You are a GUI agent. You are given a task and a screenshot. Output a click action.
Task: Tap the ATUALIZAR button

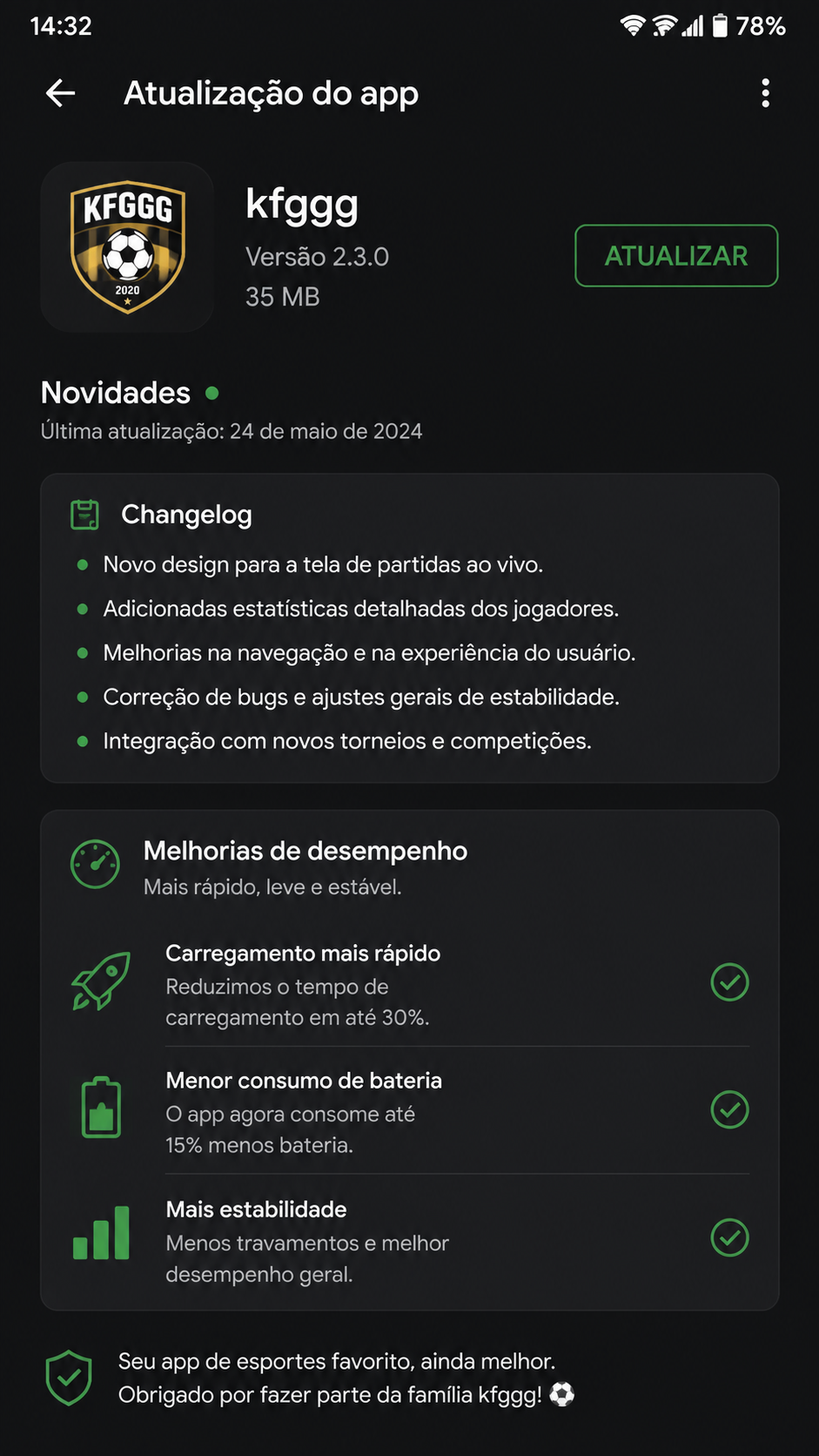(x=676, y=255)
